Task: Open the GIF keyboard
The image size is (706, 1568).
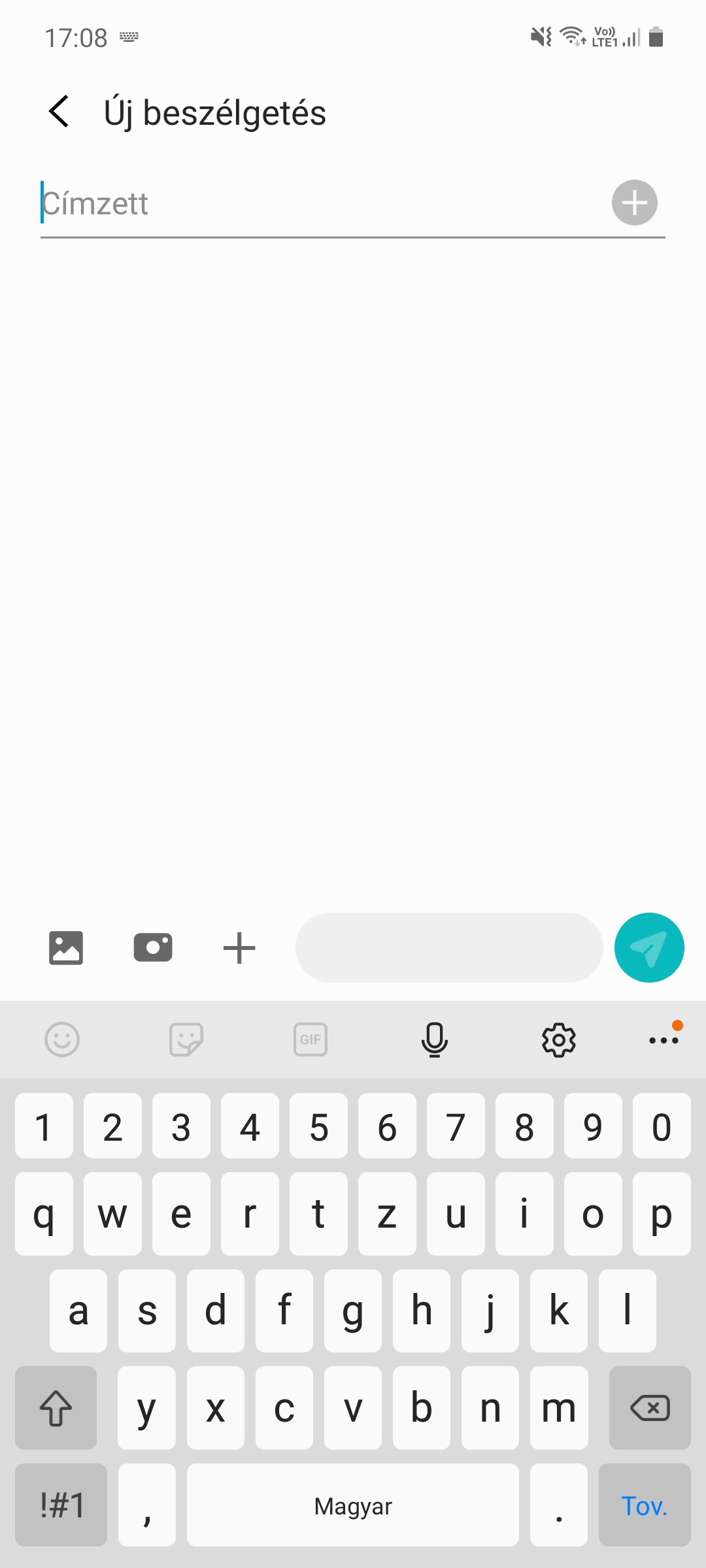Action: (x=311, y=1039)
